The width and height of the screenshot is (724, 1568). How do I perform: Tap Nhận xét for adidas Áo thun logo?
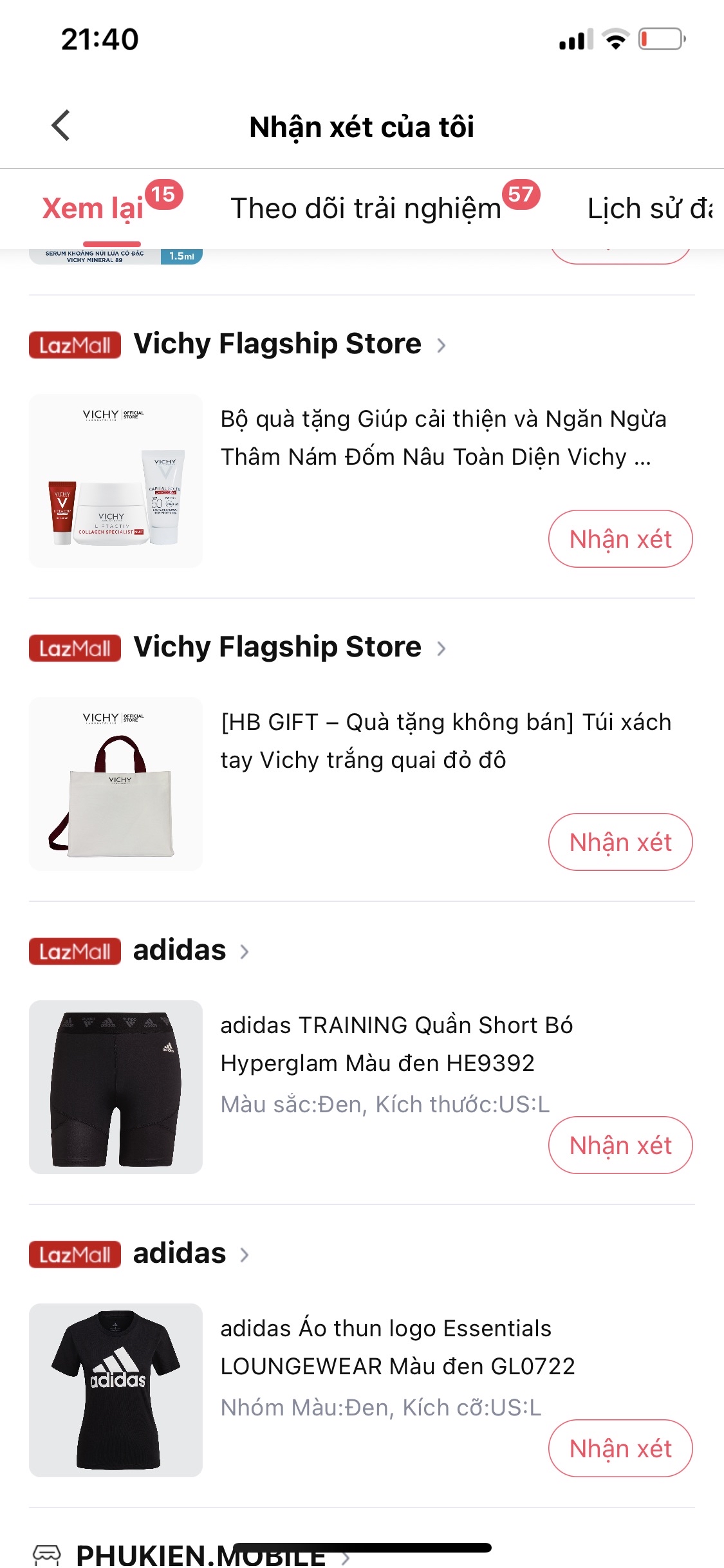[x=620, y=1448]
